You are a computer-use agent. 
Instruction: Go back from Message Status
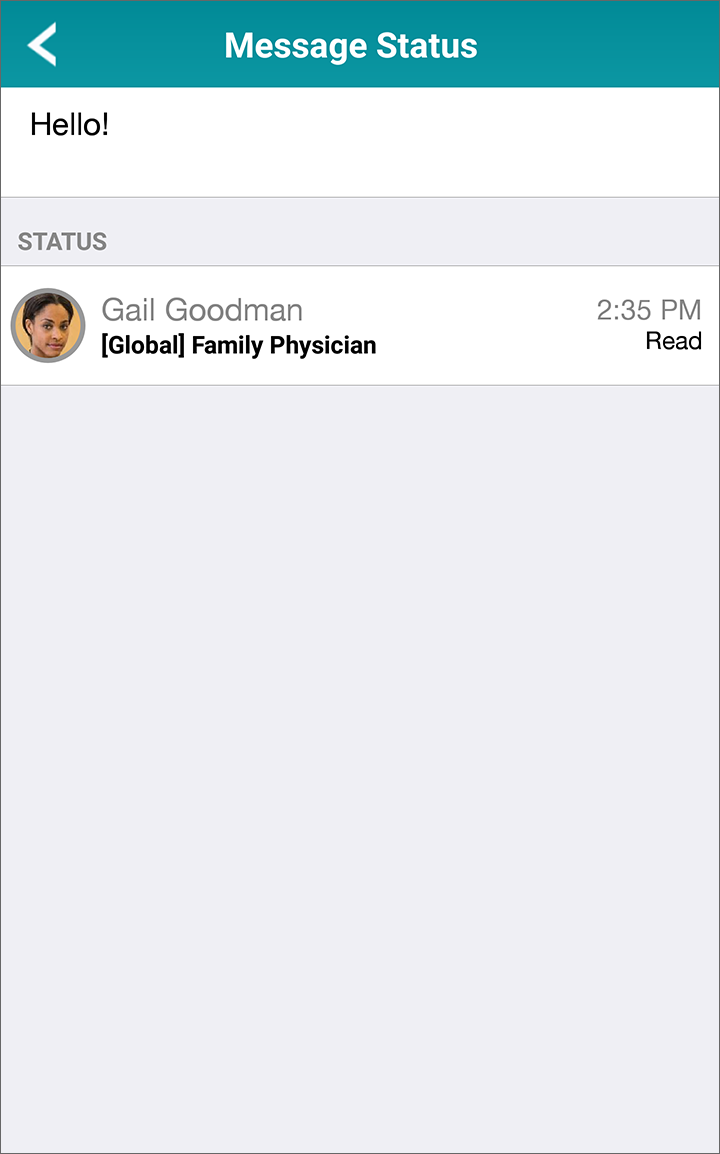coord(42,45)
